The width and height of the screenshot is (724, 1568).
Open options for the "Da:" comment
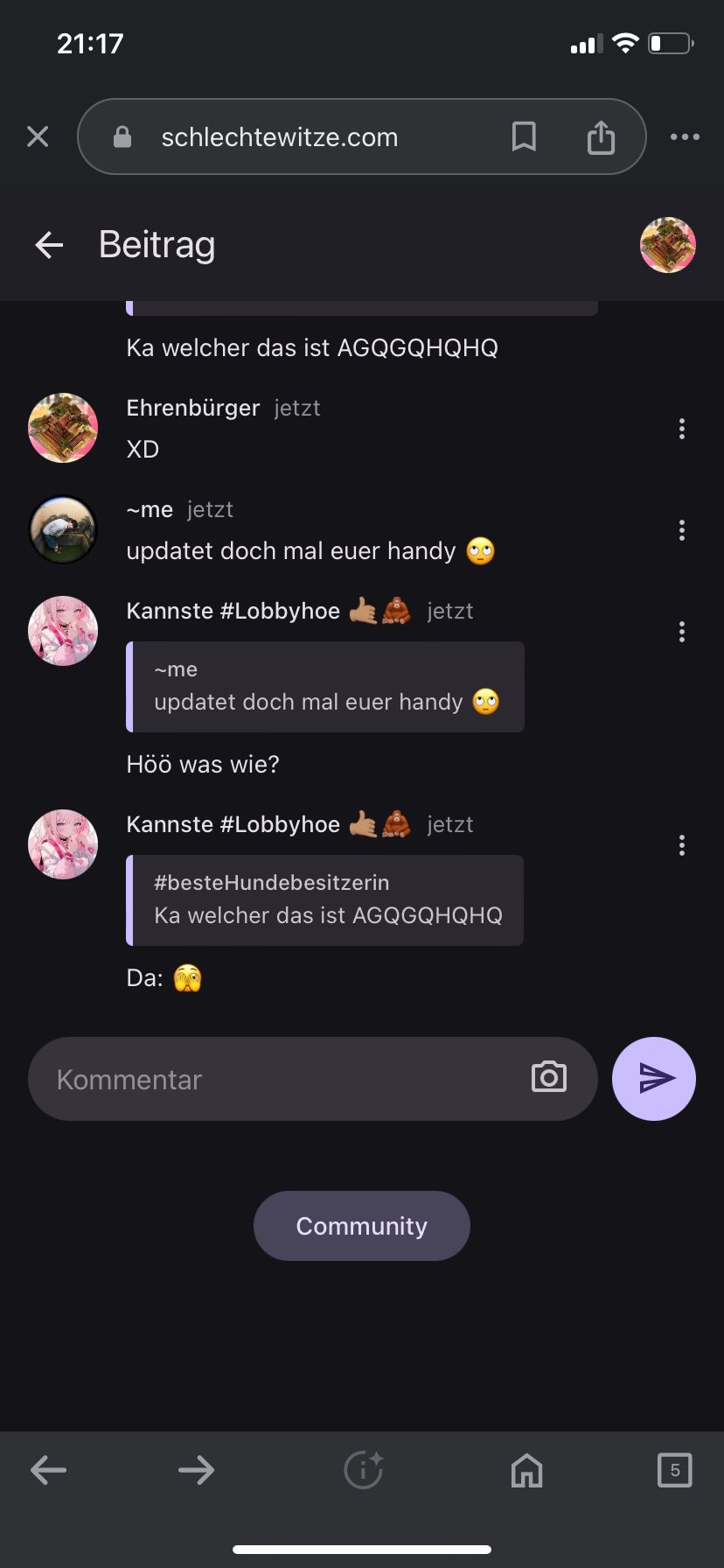(x=682, y=845)
